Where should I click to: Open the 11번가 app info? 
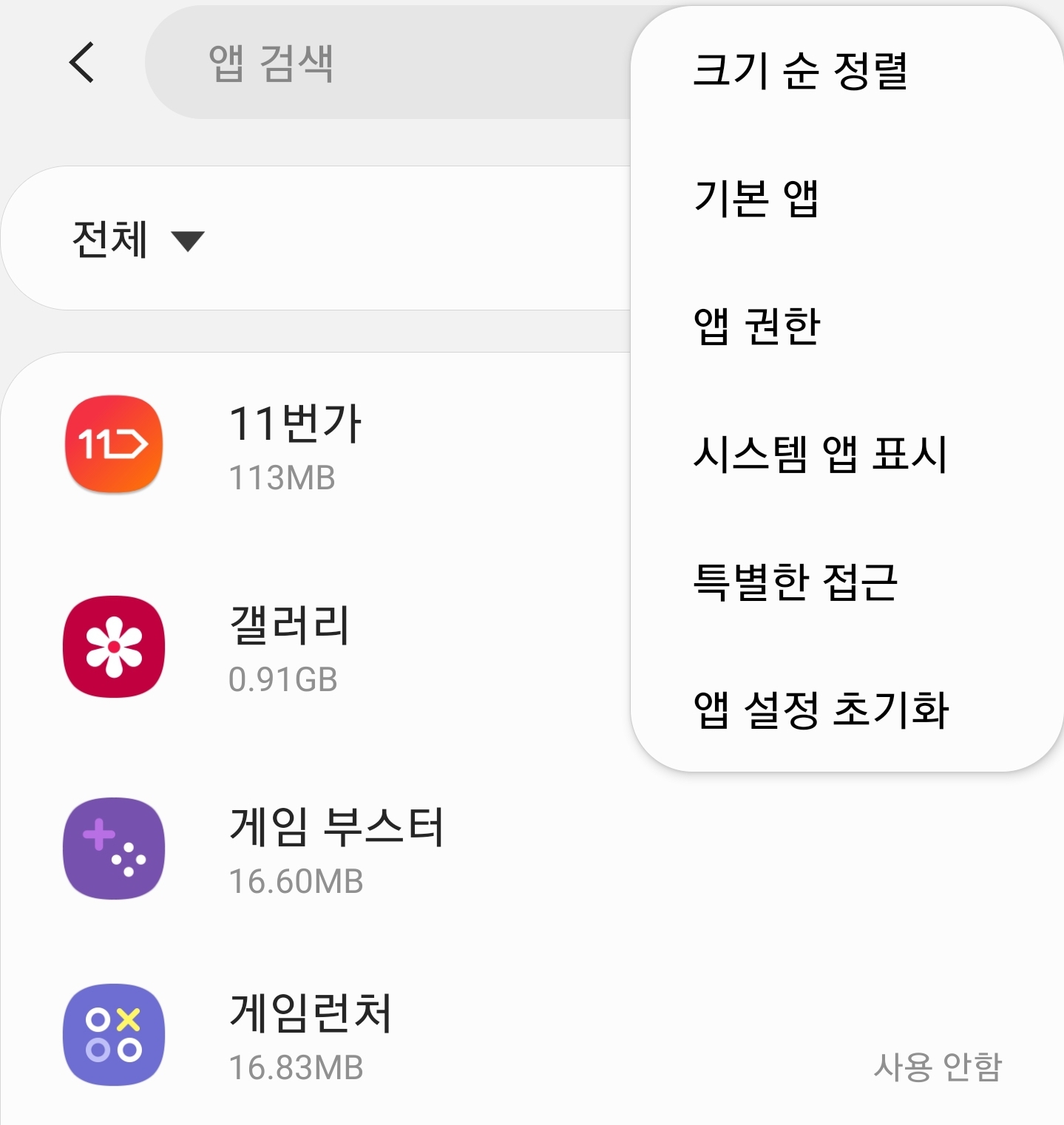(x=296, y=446)
